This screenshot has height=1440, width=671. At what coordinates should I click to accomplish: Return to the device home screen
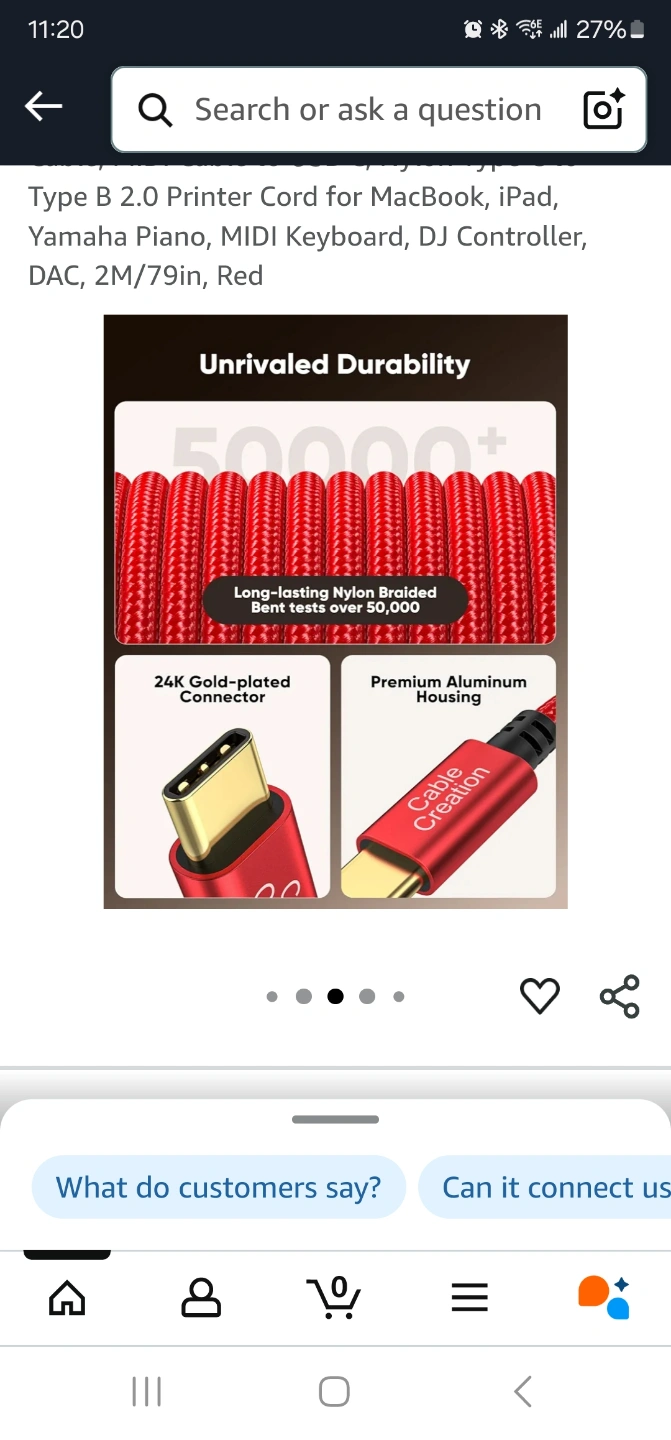click(x=334, y=1391)
